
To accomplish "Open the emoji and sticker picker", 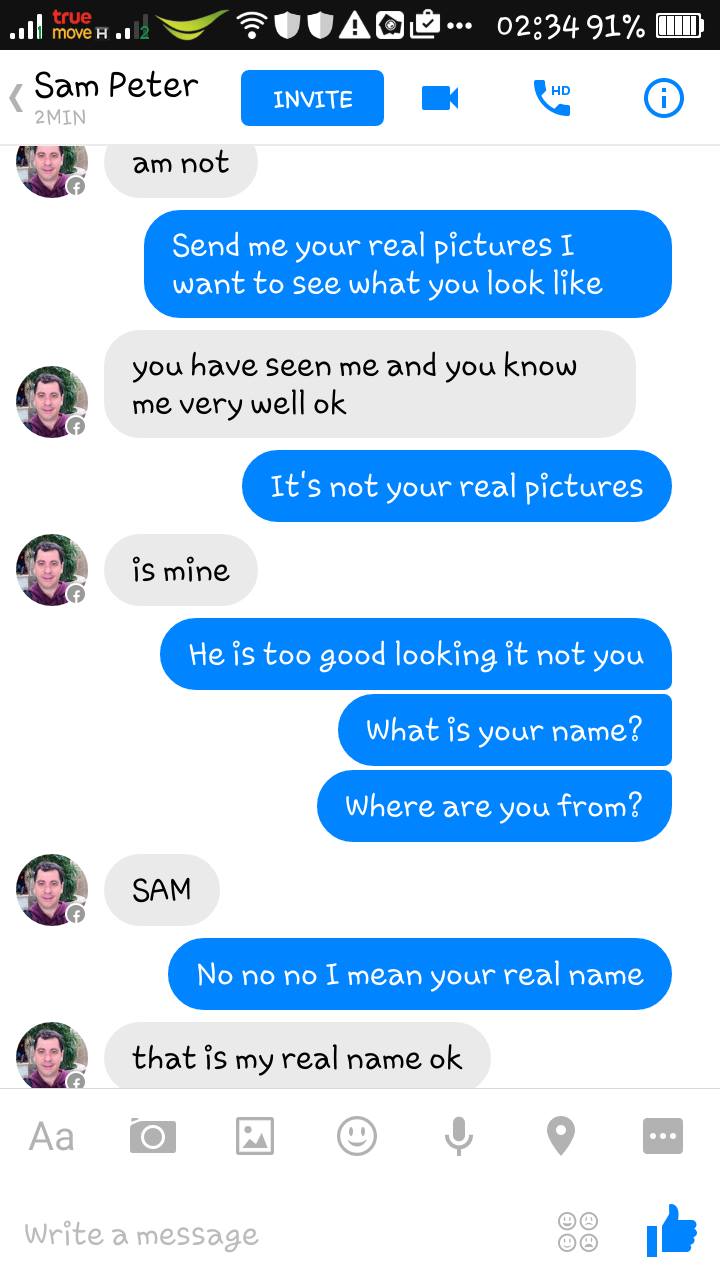I will click(357, 1136).
